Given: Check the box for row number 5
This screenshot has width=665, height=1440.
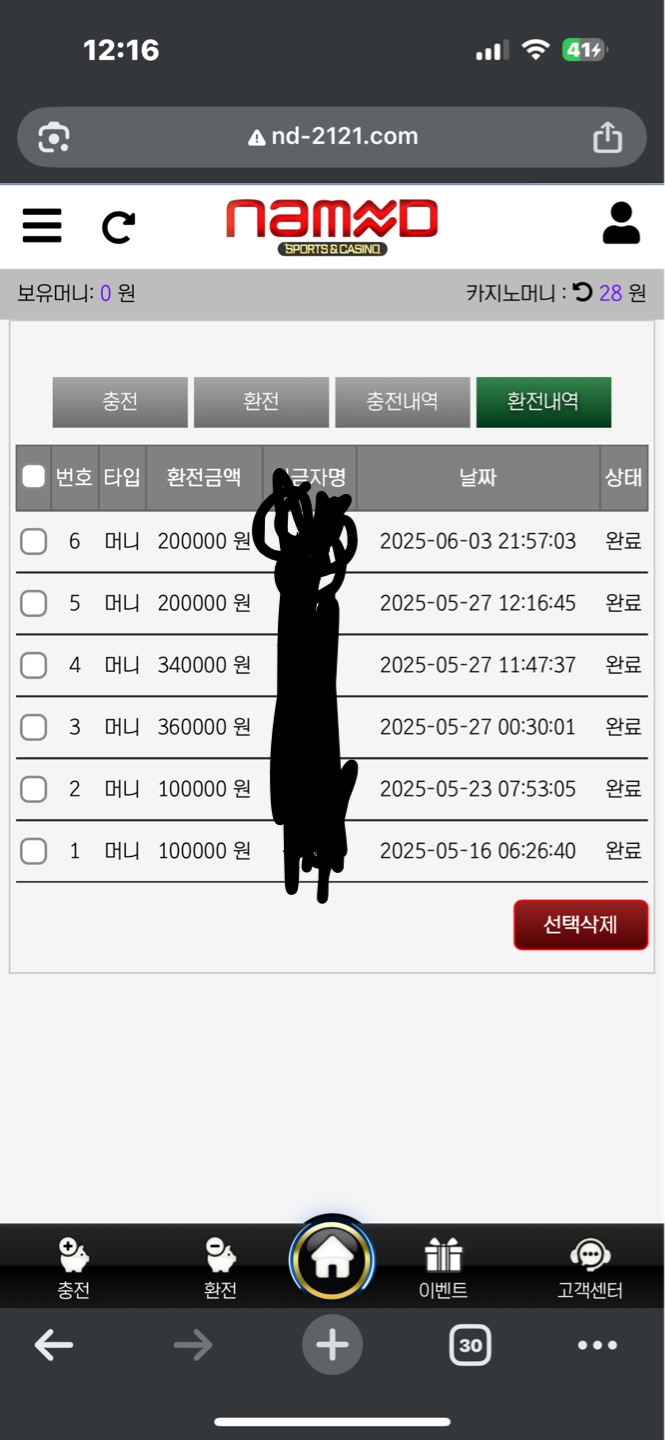Looking at the screenshot, I should click(34, 604).
